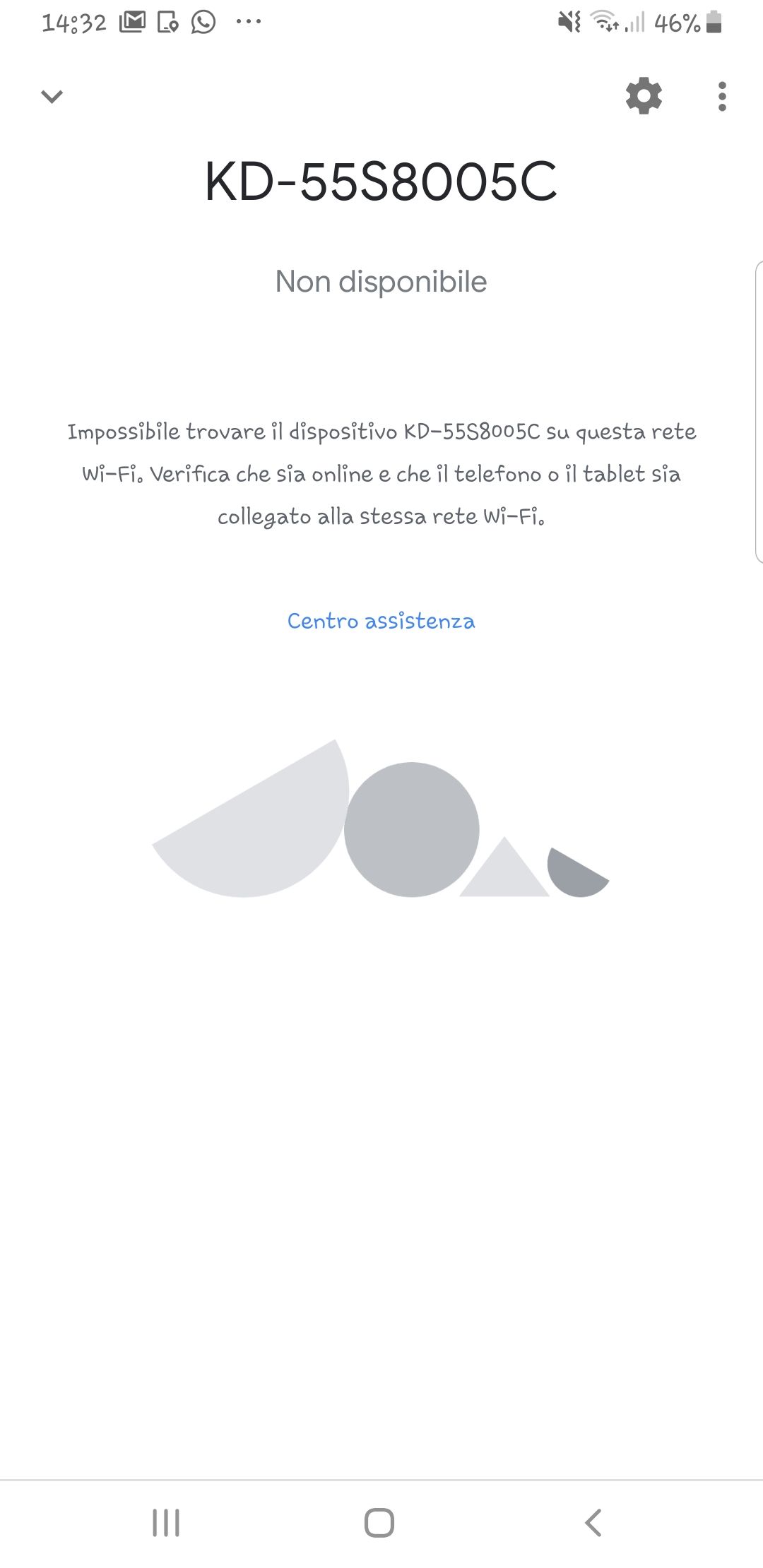Collapse the device page with the down chevron
763x1568 pixels.
pyautogui.click(x=52, y=96)
